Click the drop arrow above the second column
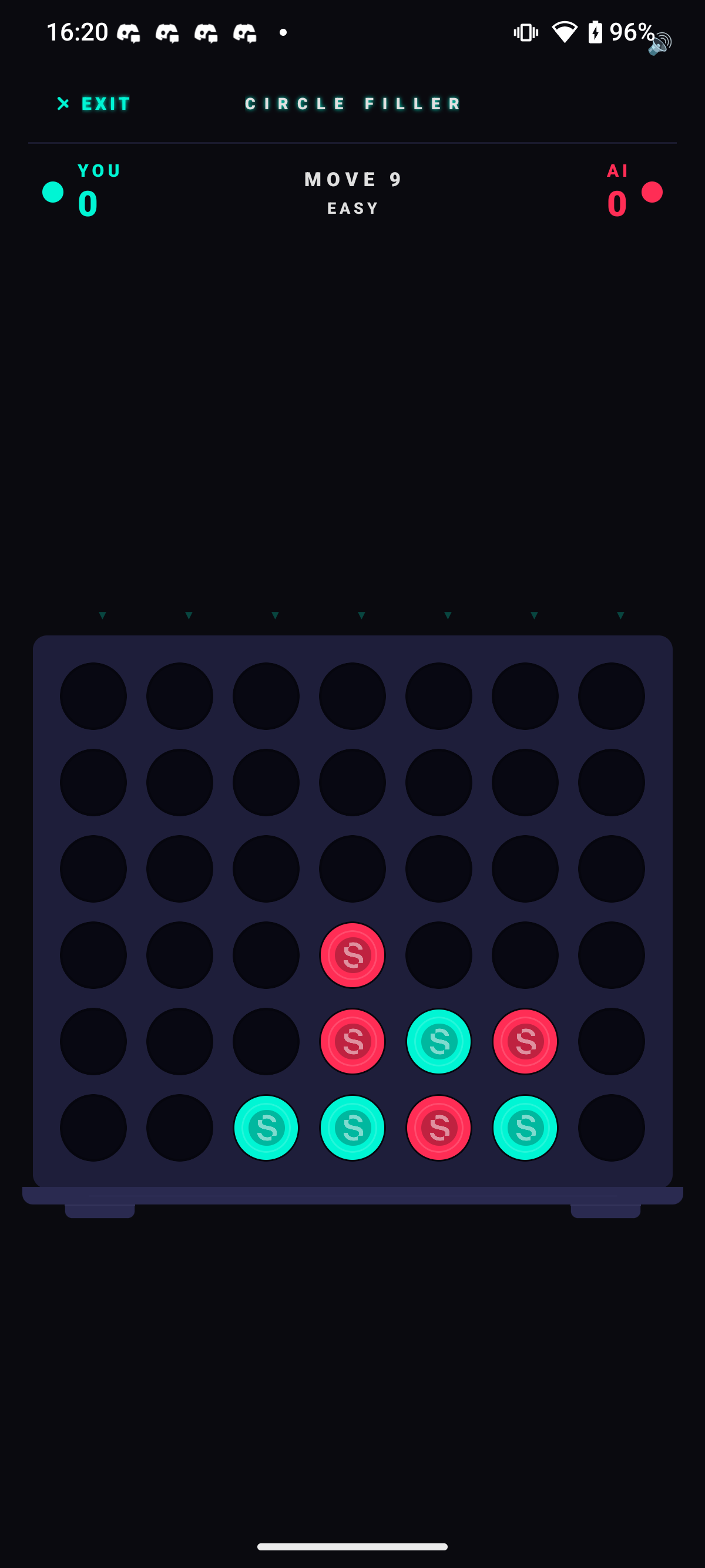Viewport: 705px width, 1568px height. point(189,615)
